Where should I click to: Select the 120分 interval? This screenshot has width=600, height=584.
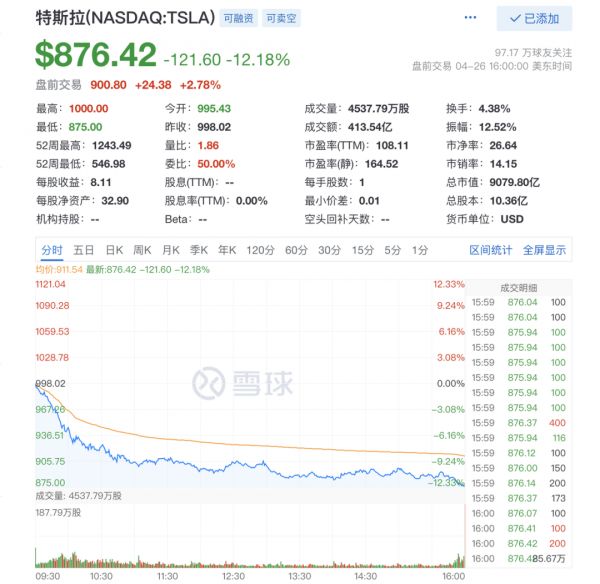tap(260, 250)
